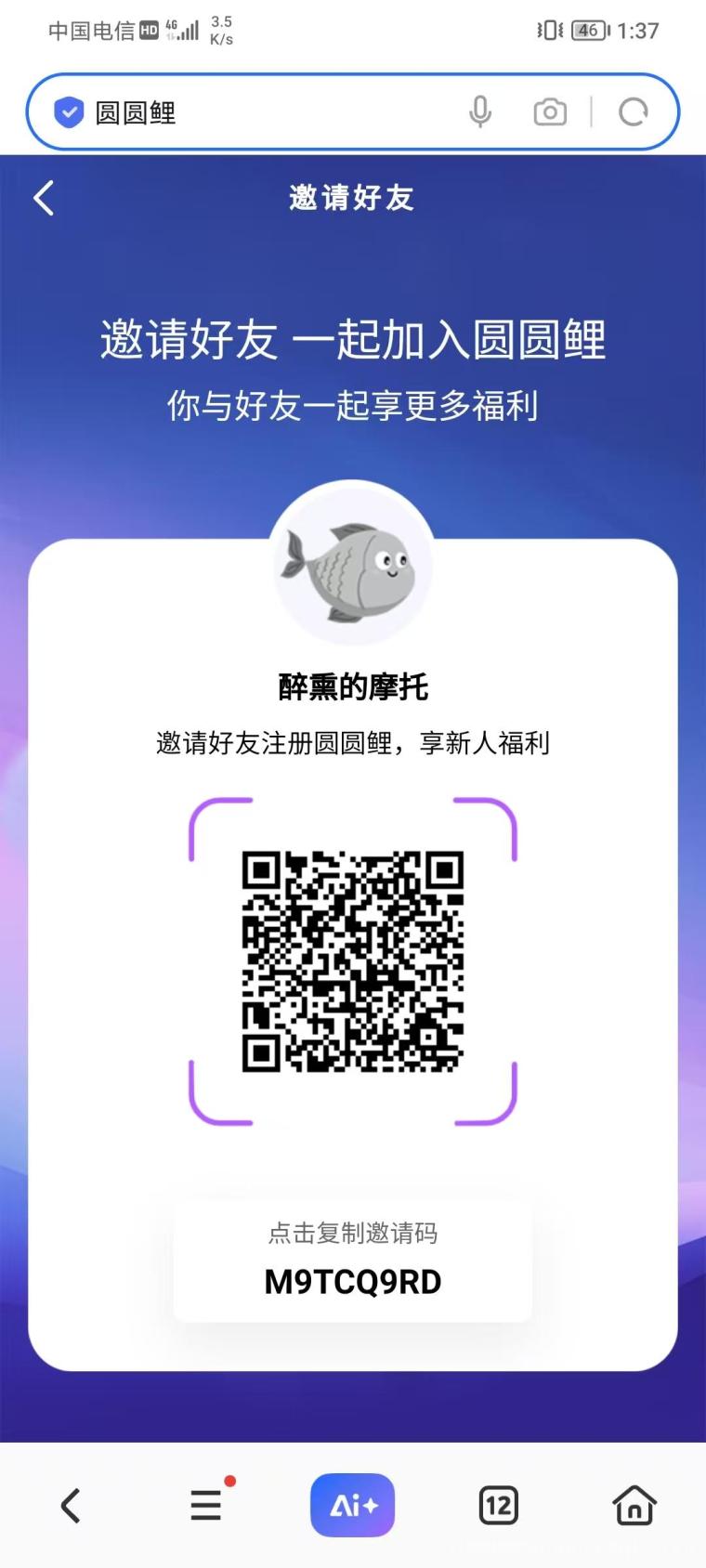Go back using the bottom navigation back arrow
This screenshot has width=706, height=1568.
click(71, 1505)
